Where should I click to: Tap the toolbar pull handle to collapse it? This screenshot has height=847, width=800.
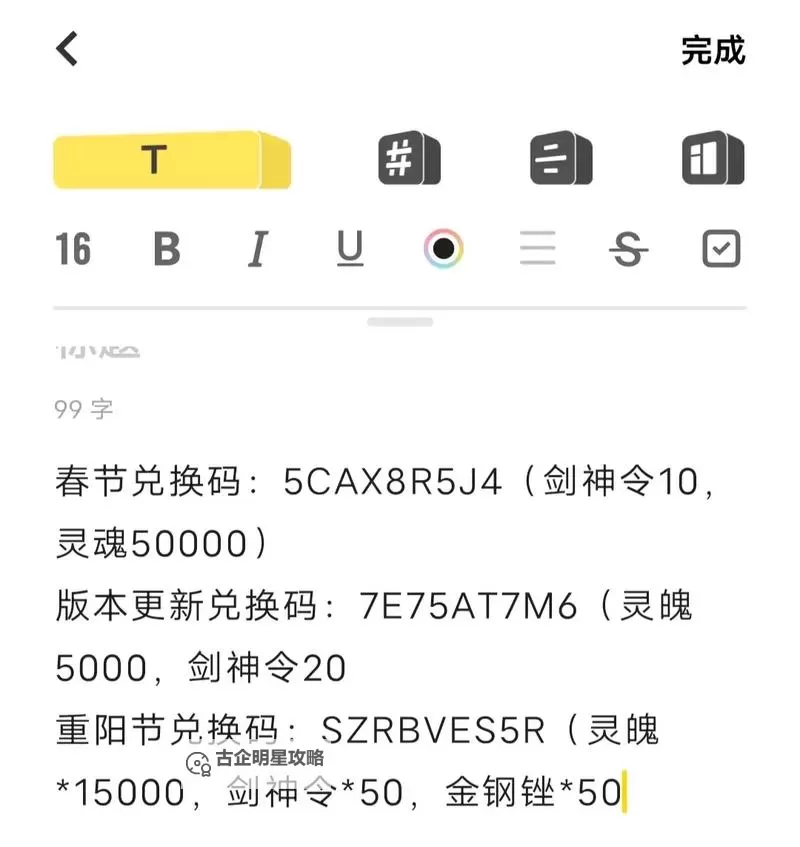[x=399, y=322]
